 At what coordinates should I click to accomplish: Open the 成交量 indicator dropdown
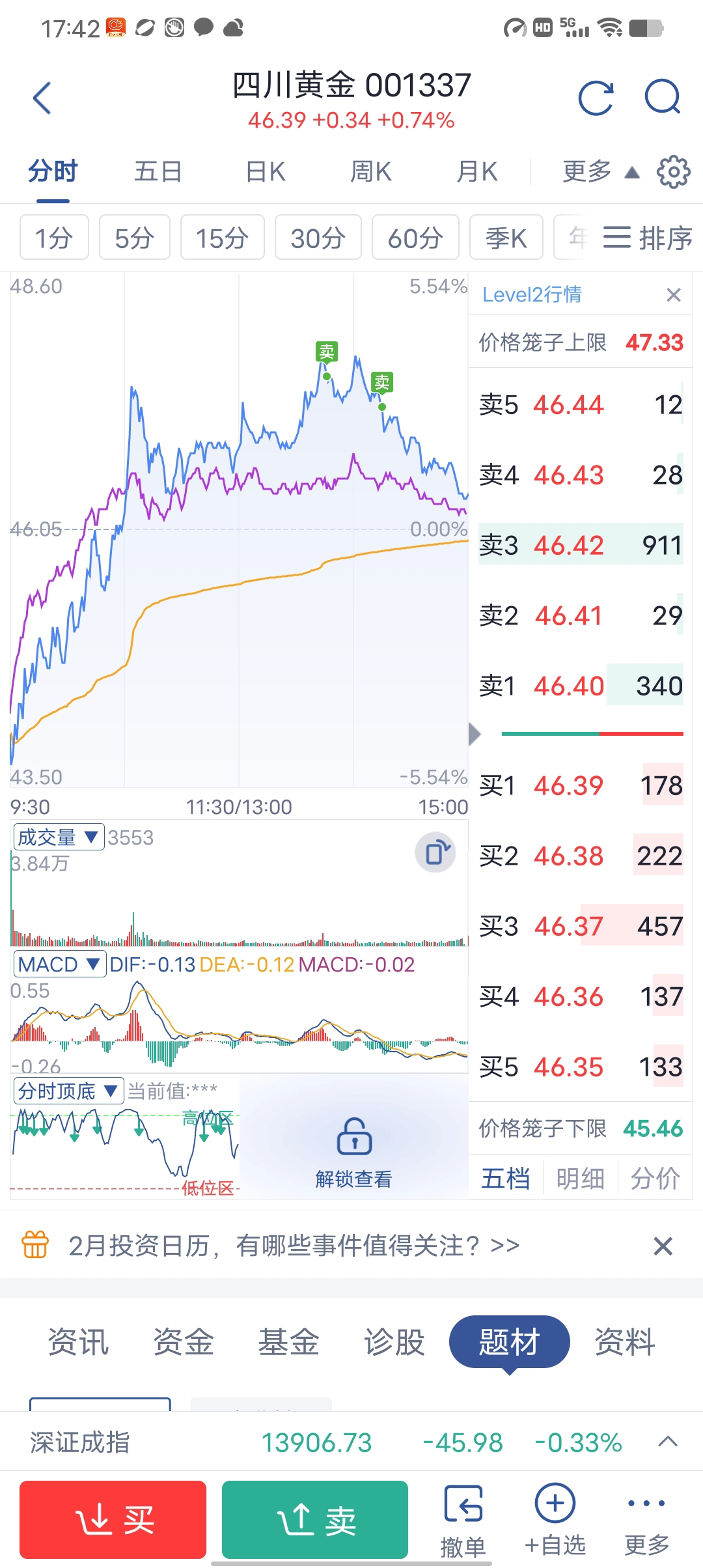coord(58,837)
